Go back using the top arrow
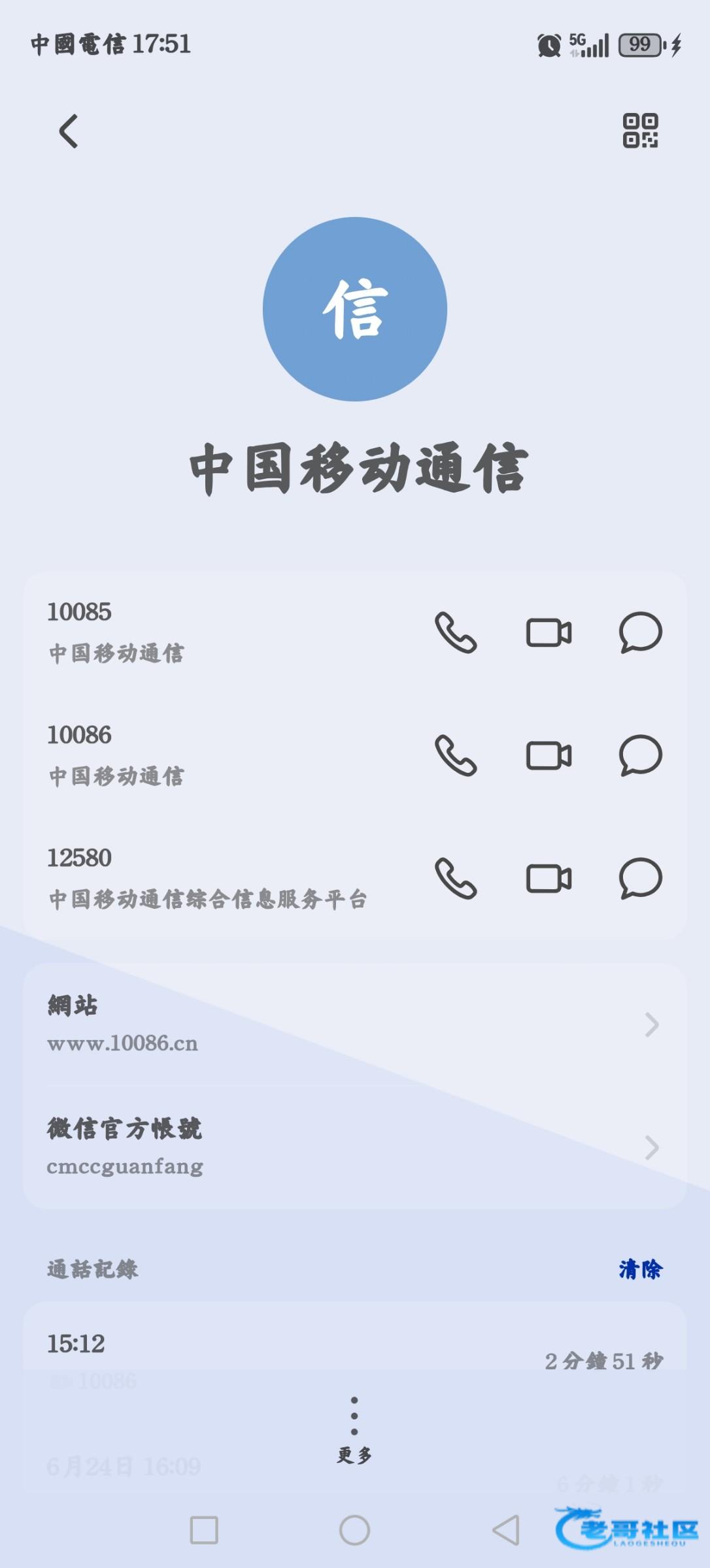The image size is (710, 1568). click(x=69, y=131)
